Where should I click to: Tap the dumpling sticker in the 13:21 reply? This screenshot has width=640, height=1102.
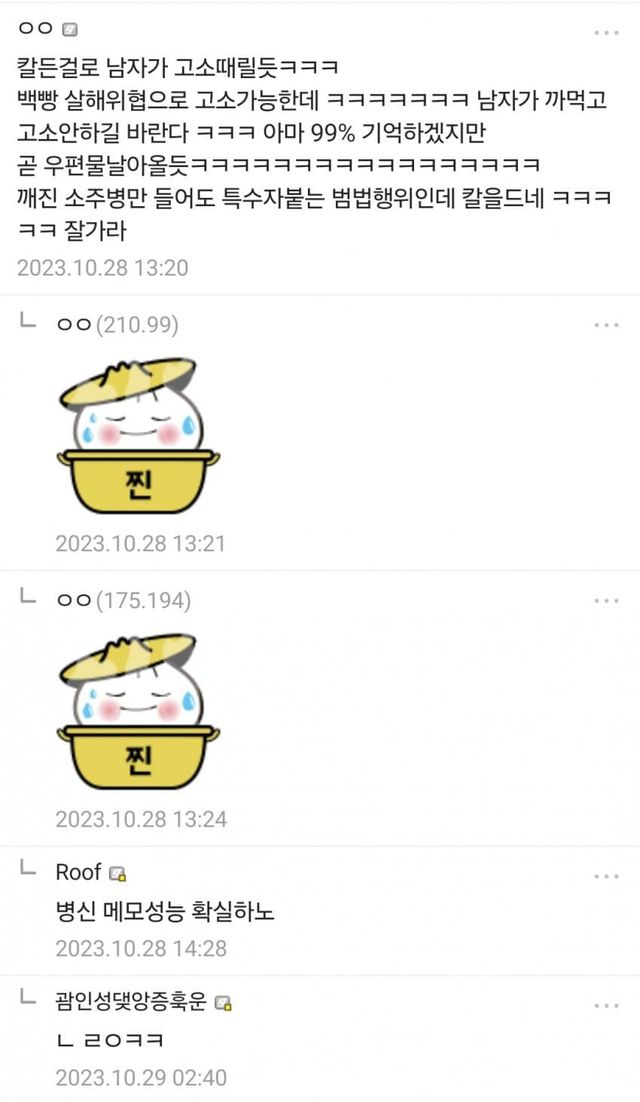(x=139, y=435)
